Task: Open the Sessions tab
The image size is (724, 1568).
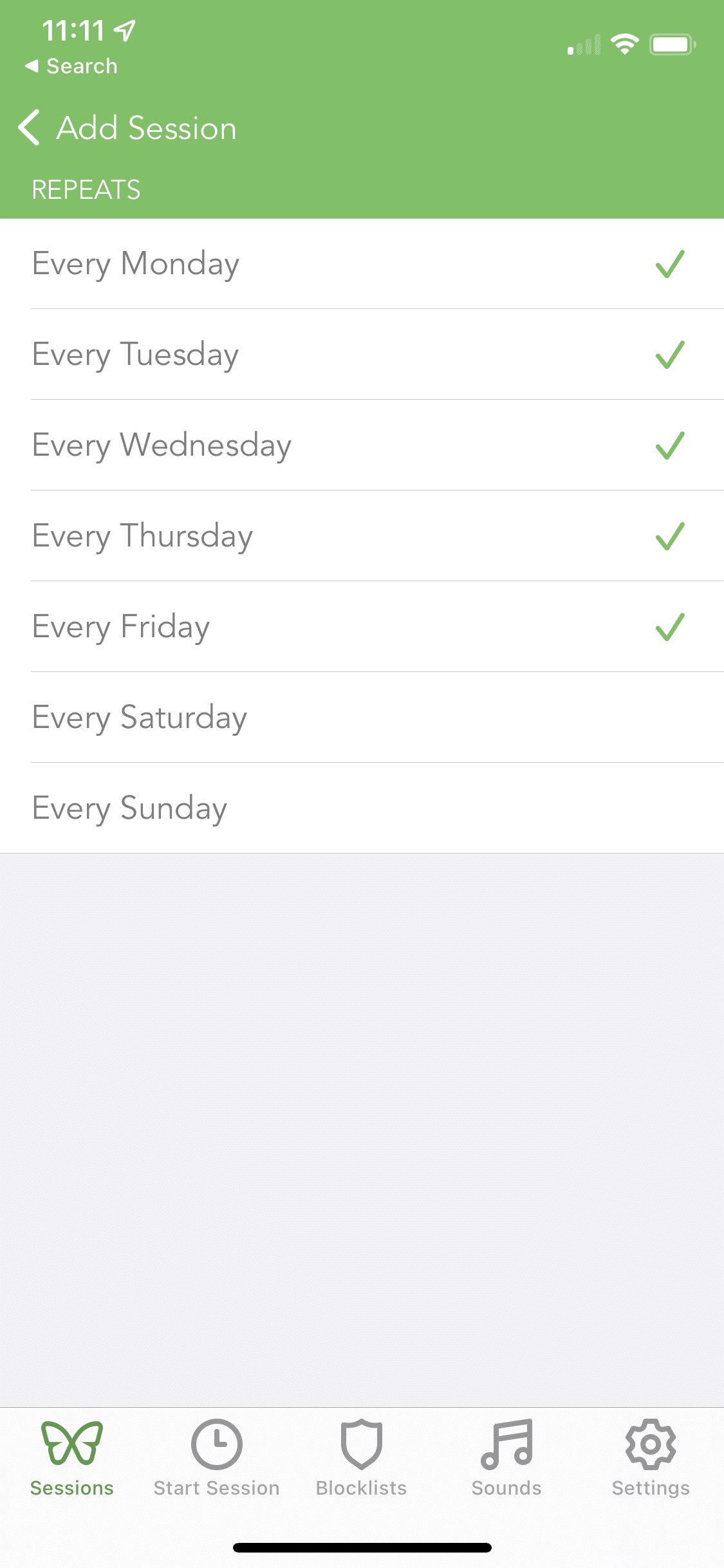Action: 72,1458
